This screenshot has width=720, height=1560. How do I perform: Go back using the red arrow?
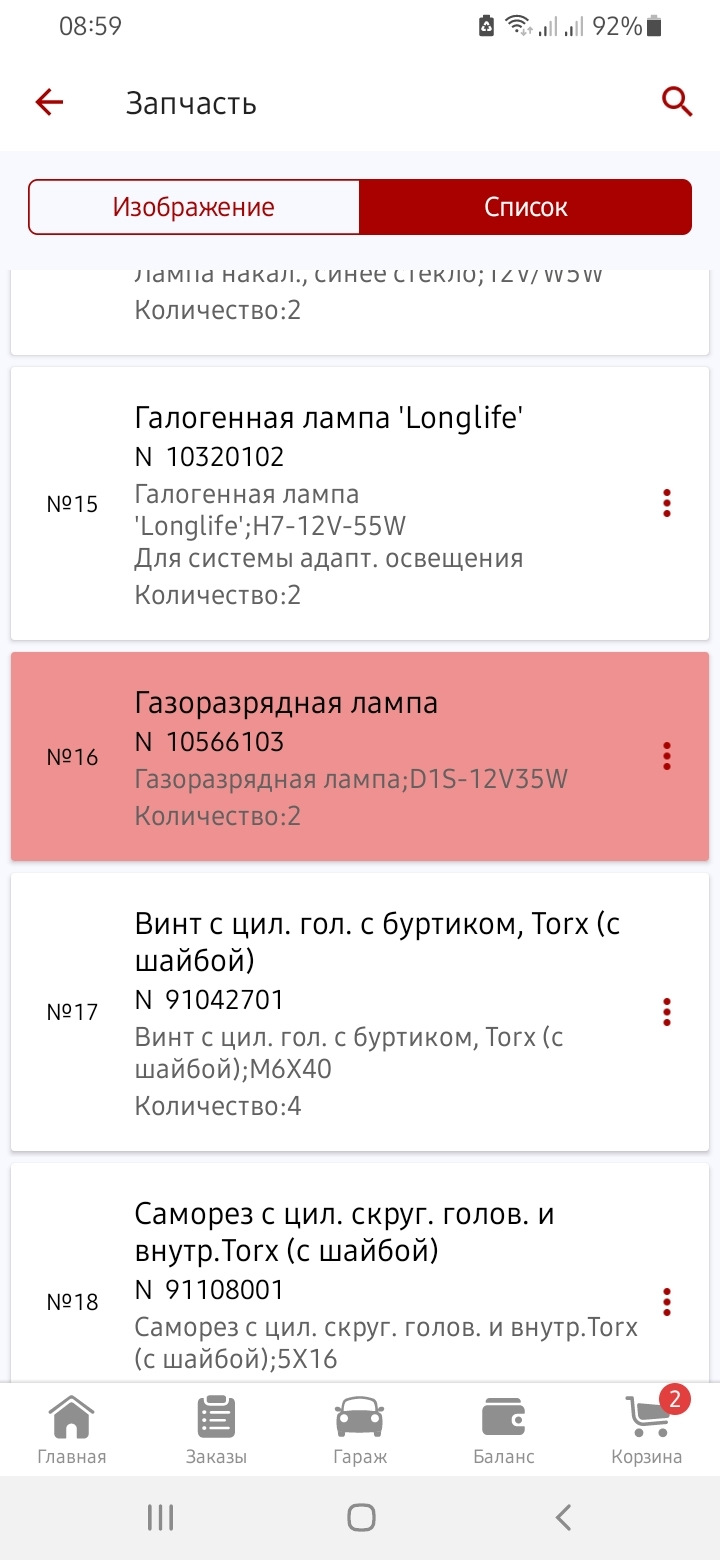click(48, 101)
